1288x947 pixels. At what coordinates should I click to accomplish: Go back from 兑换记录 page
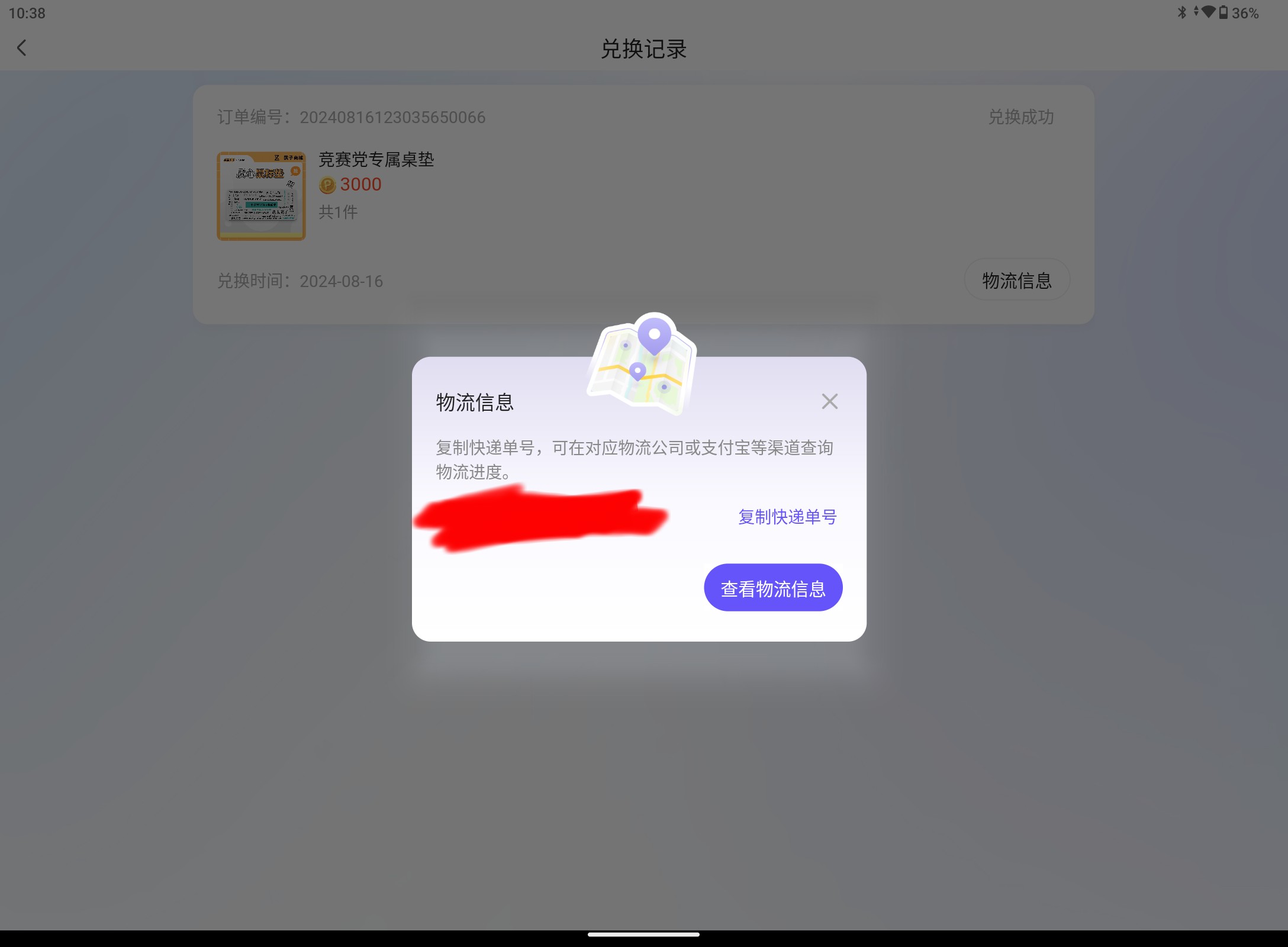22,48
